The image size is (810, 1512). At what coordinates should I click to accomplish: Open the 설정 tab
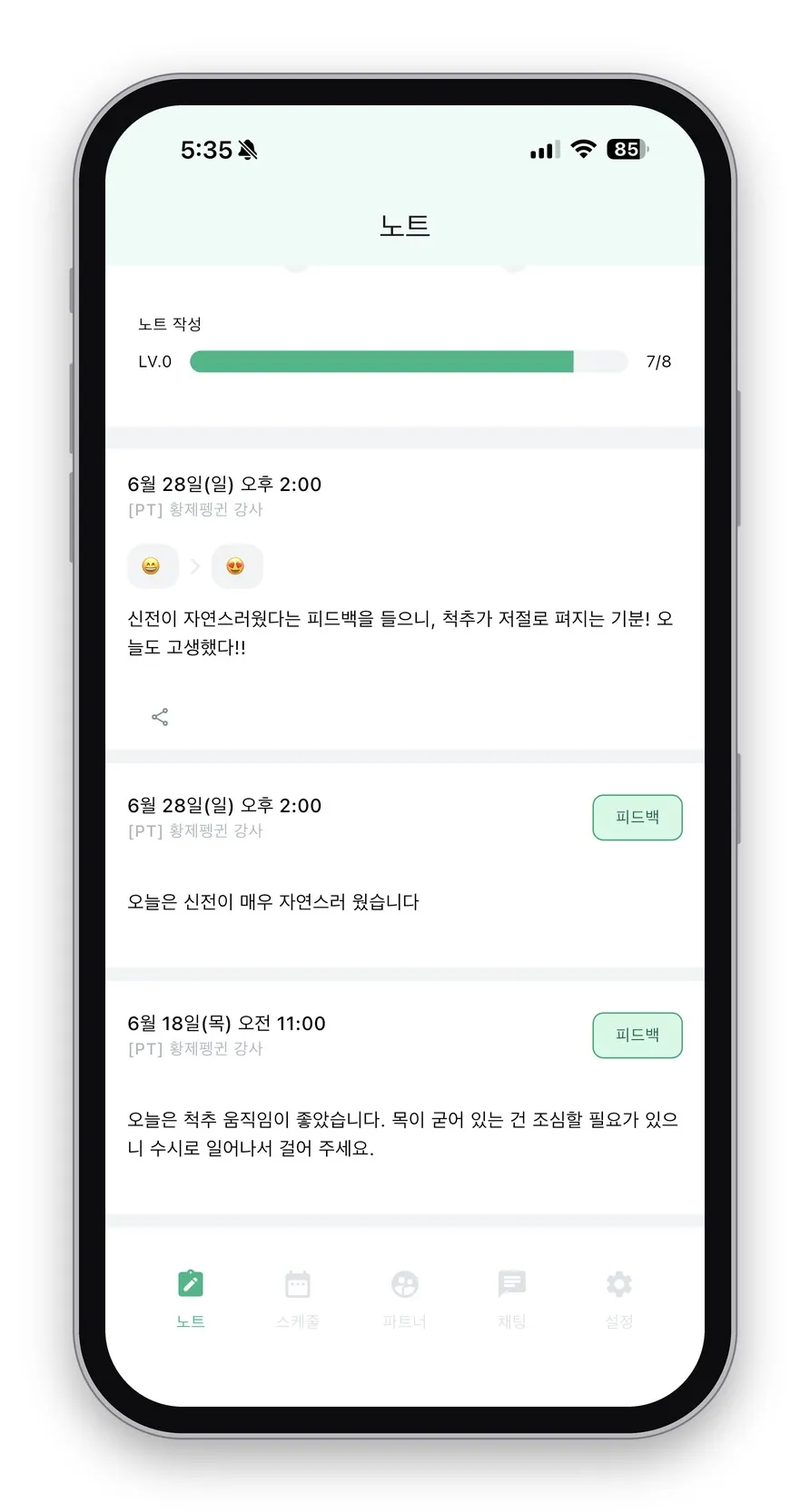tap(619, 1300)
